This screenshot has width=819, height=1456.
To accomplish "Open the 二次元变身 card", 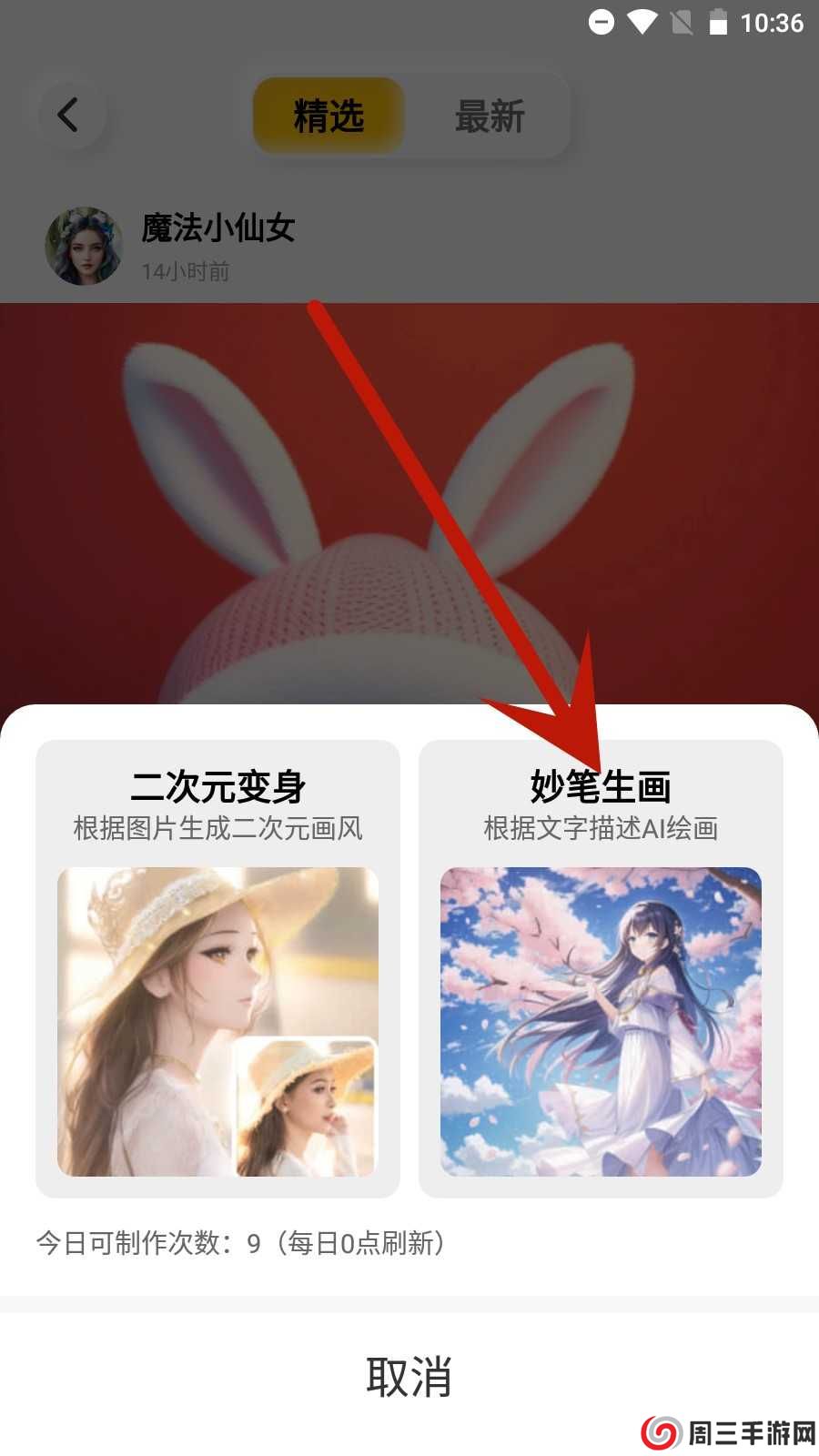I will tap(217, 967).
